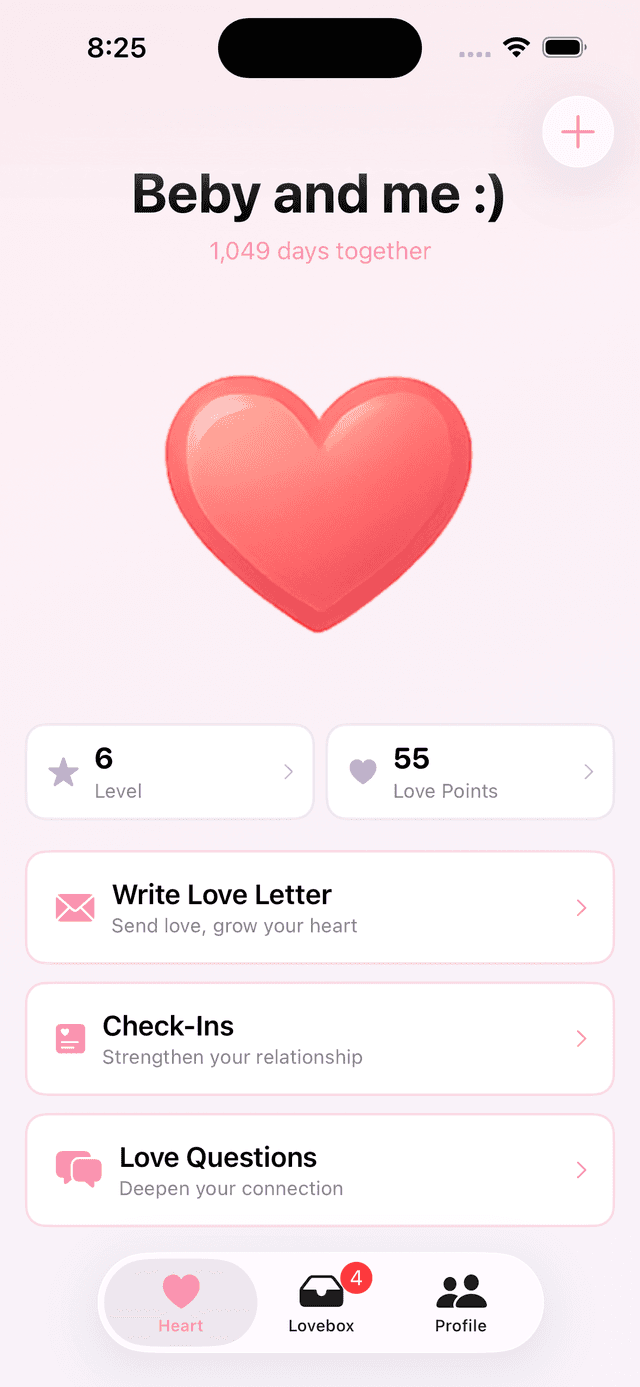Switch to the Lovebox tab
This screenshot has height=1387, width=640.
coord(321,1303)
